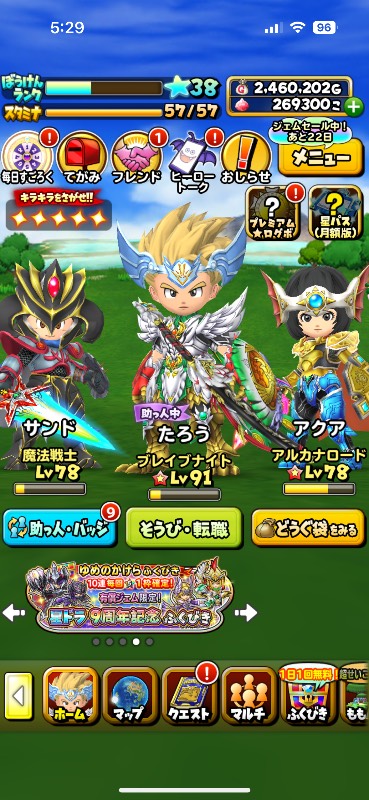This screenshot has width=369, height=800.
Task: Open そうび・転職 equipment screen
Action: (184, 528)
